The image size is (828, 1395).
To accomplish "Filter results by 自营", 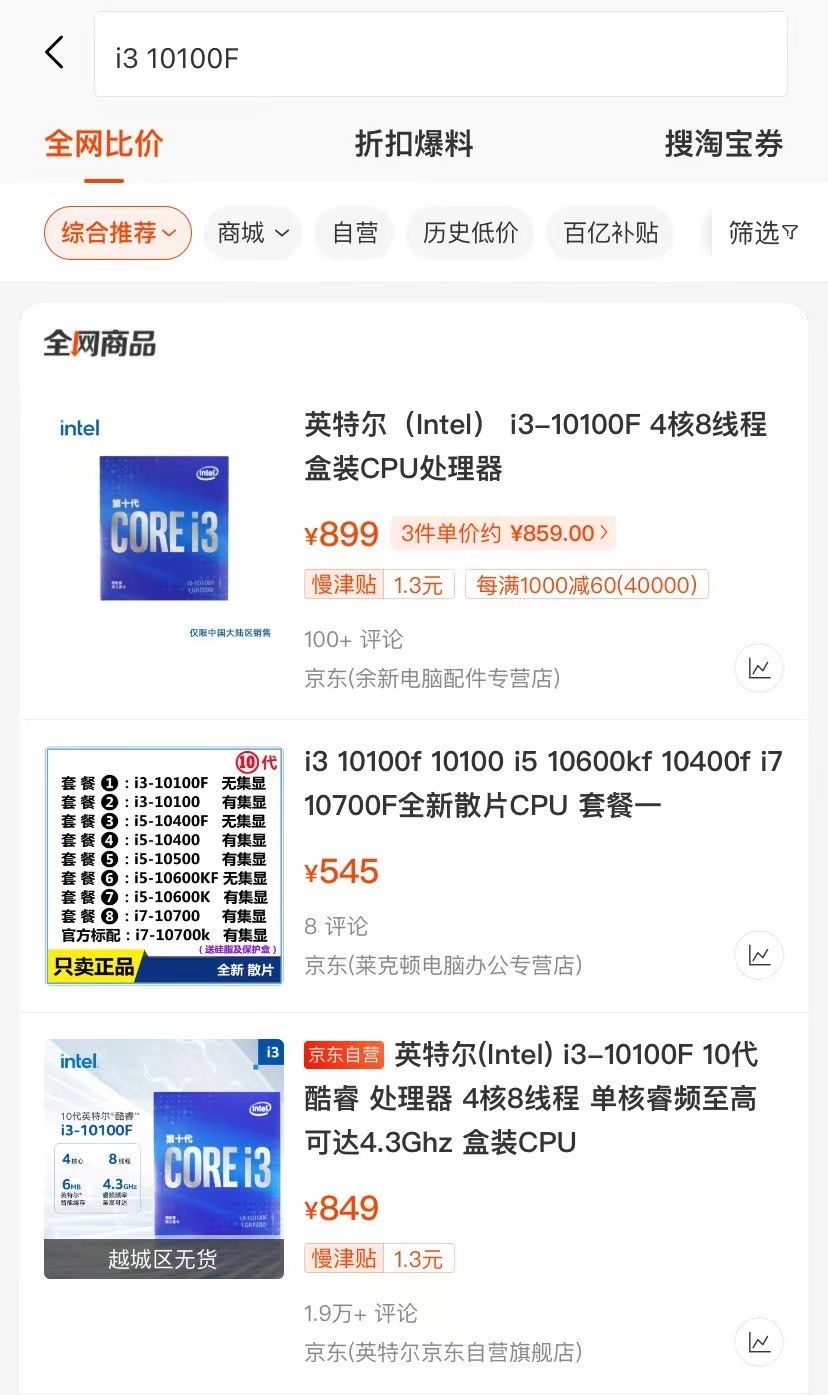I will tap(355, 233).
